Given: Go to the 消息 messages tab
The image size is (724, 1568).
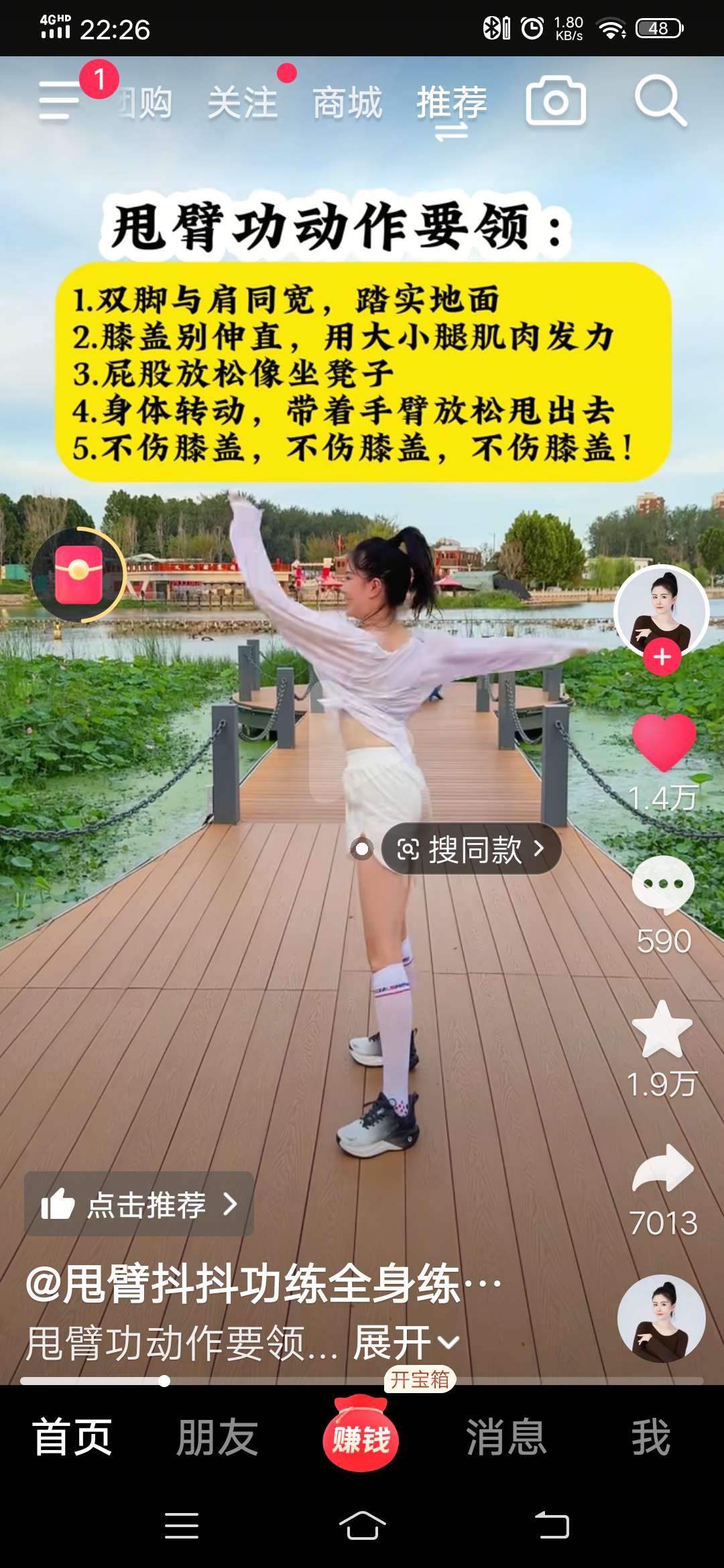Looking at the screenshot, I should [506, 1437].
